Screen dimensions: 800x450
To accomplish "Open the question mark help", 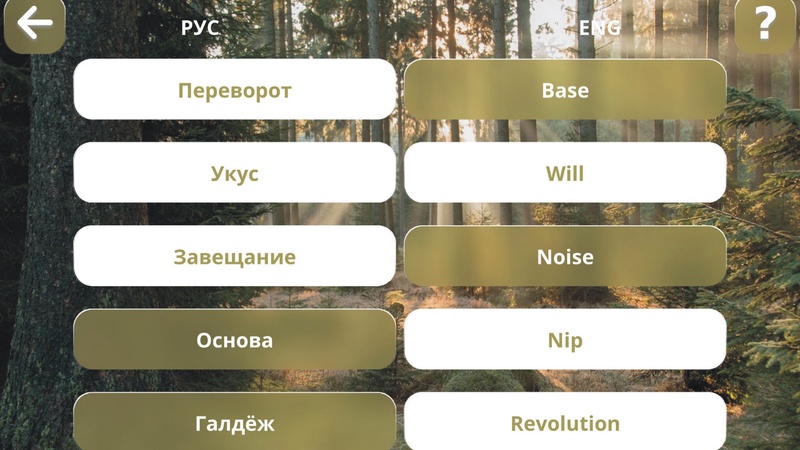I will (x=765, y=24).
